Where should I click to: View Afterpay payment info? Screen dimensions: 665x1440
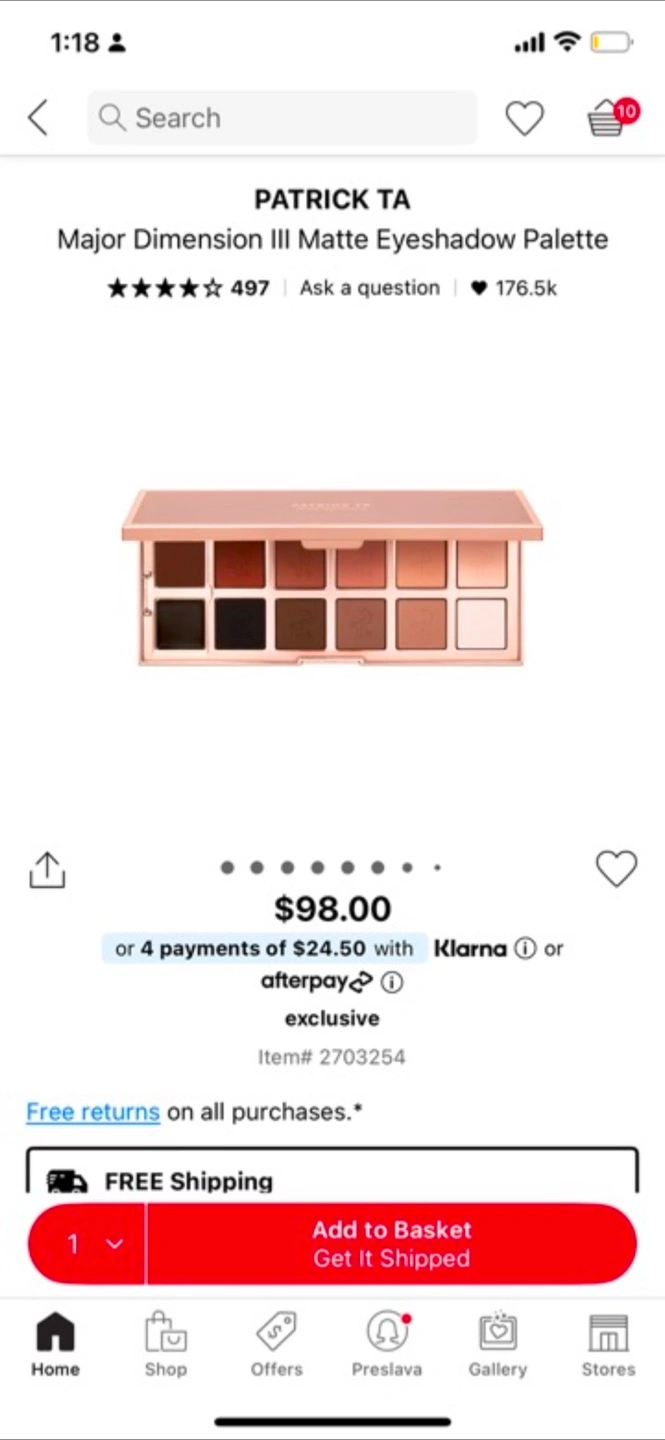392,983
